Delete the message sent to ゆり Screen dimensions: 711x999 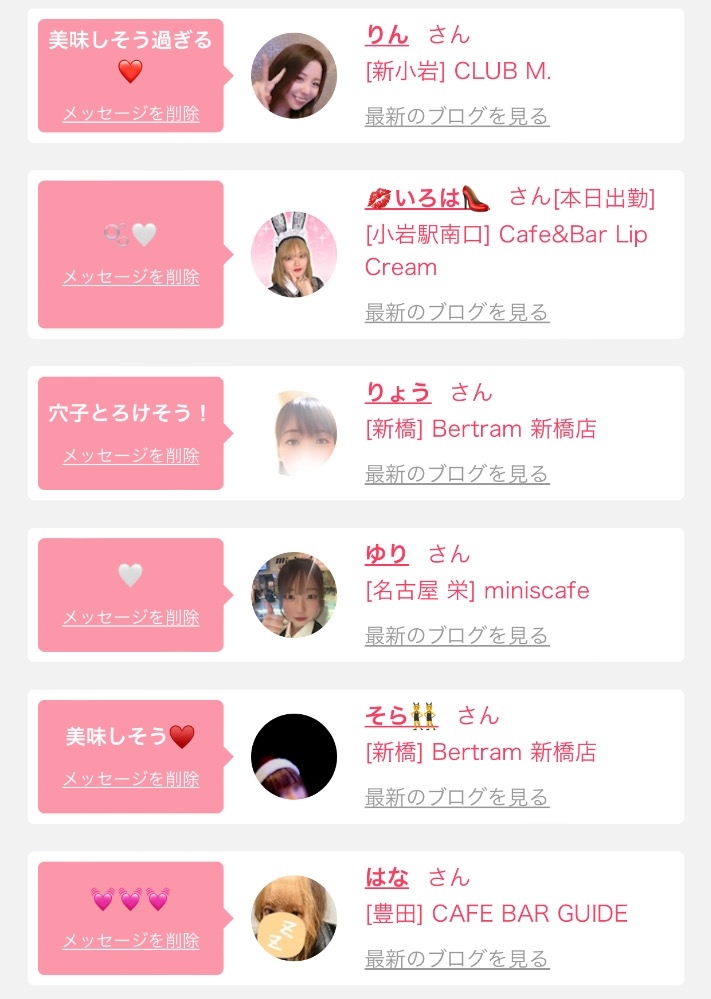click(131, 618)
